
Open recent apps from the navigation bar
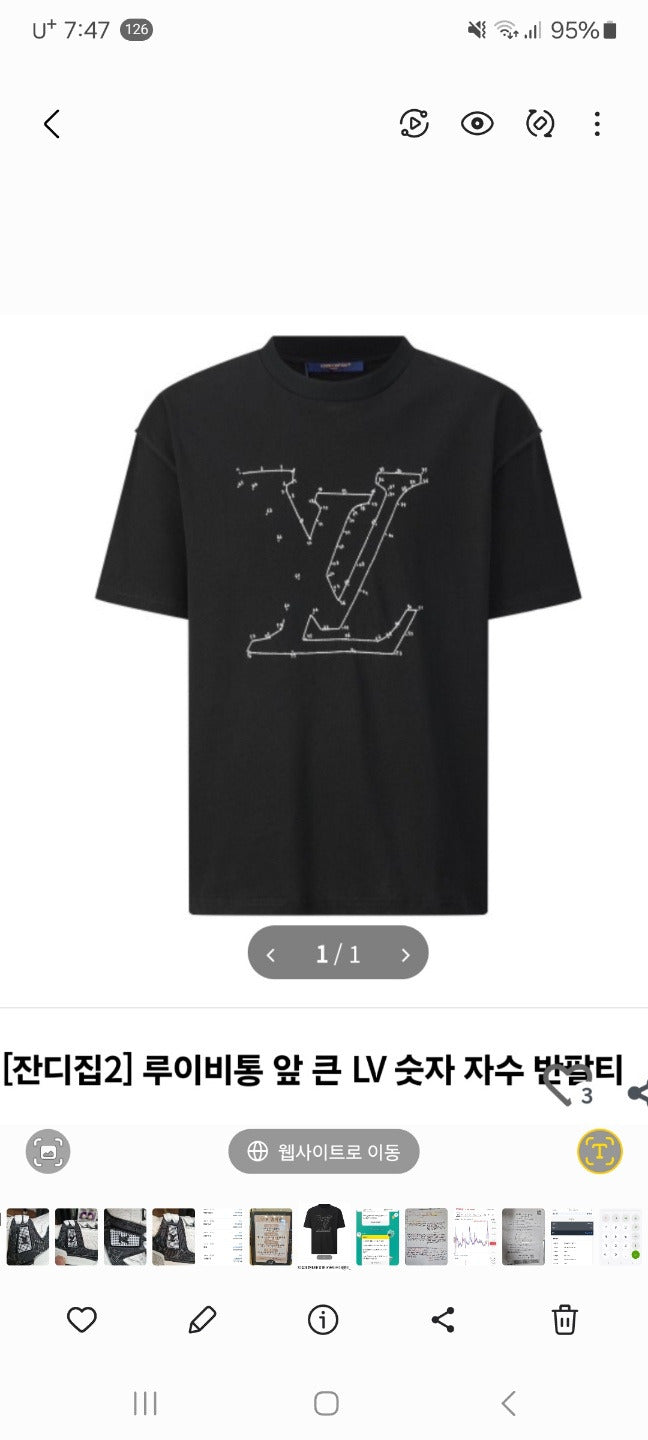tap(145, 1404)
